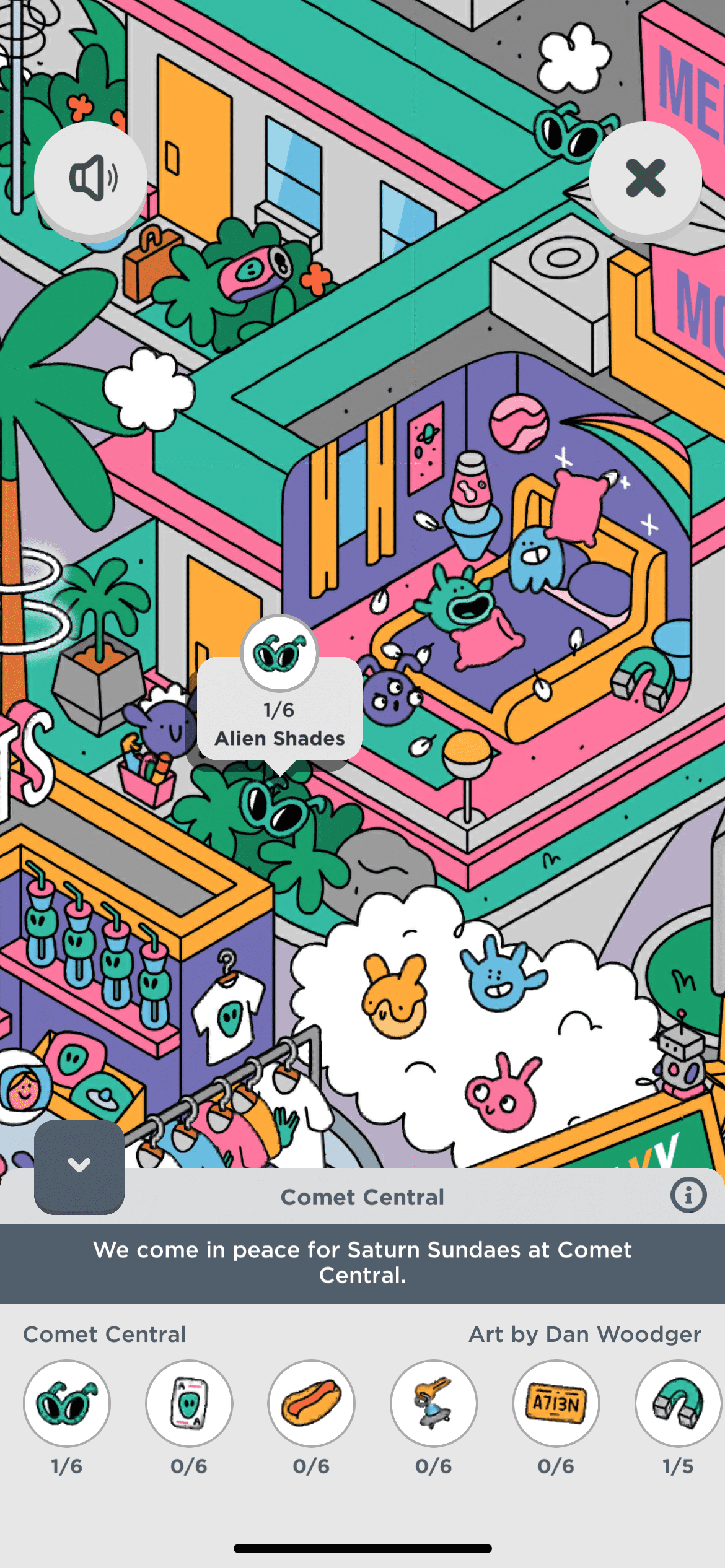
Task: Select the Alien Shades item tracker
Action: [67, 1403]
